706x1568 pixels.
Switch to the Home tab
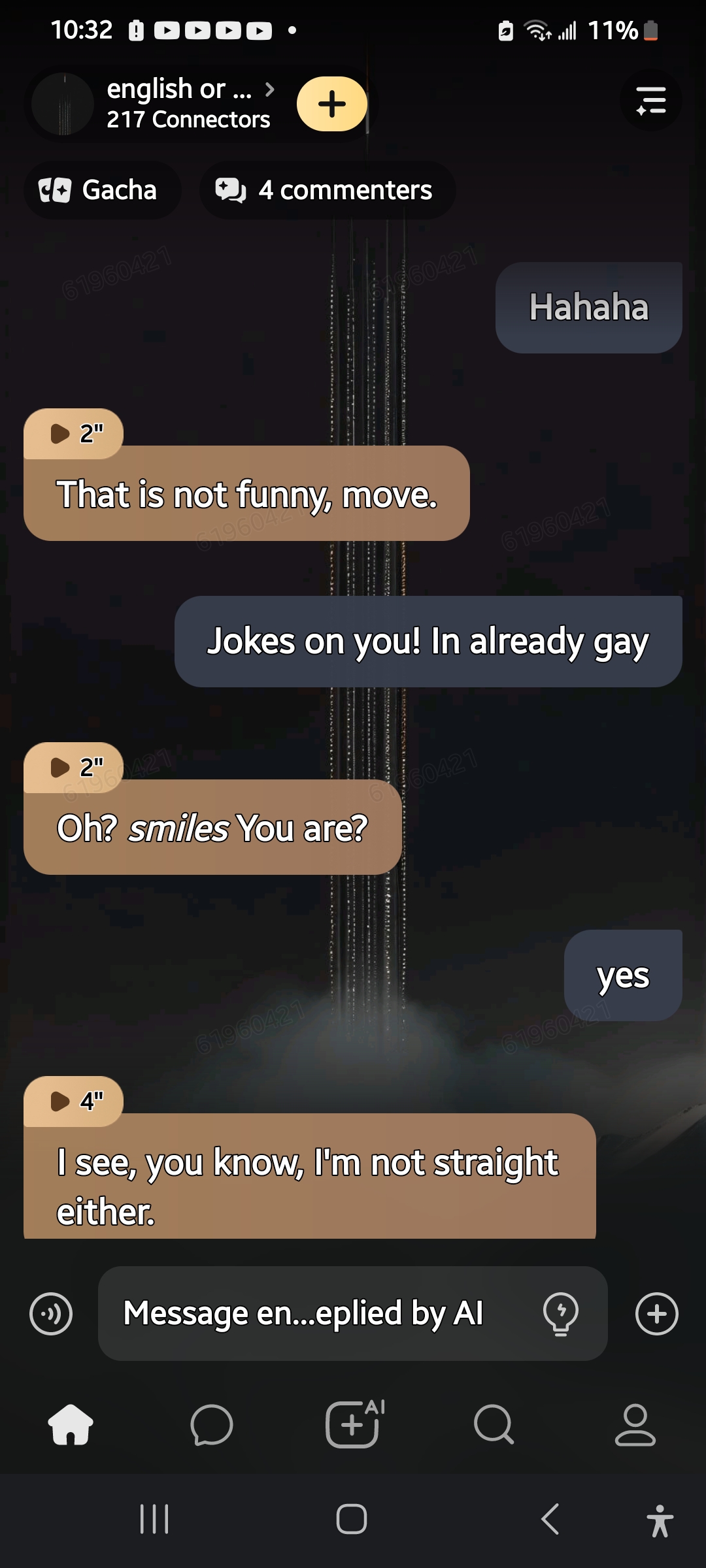pos(71,1424)
